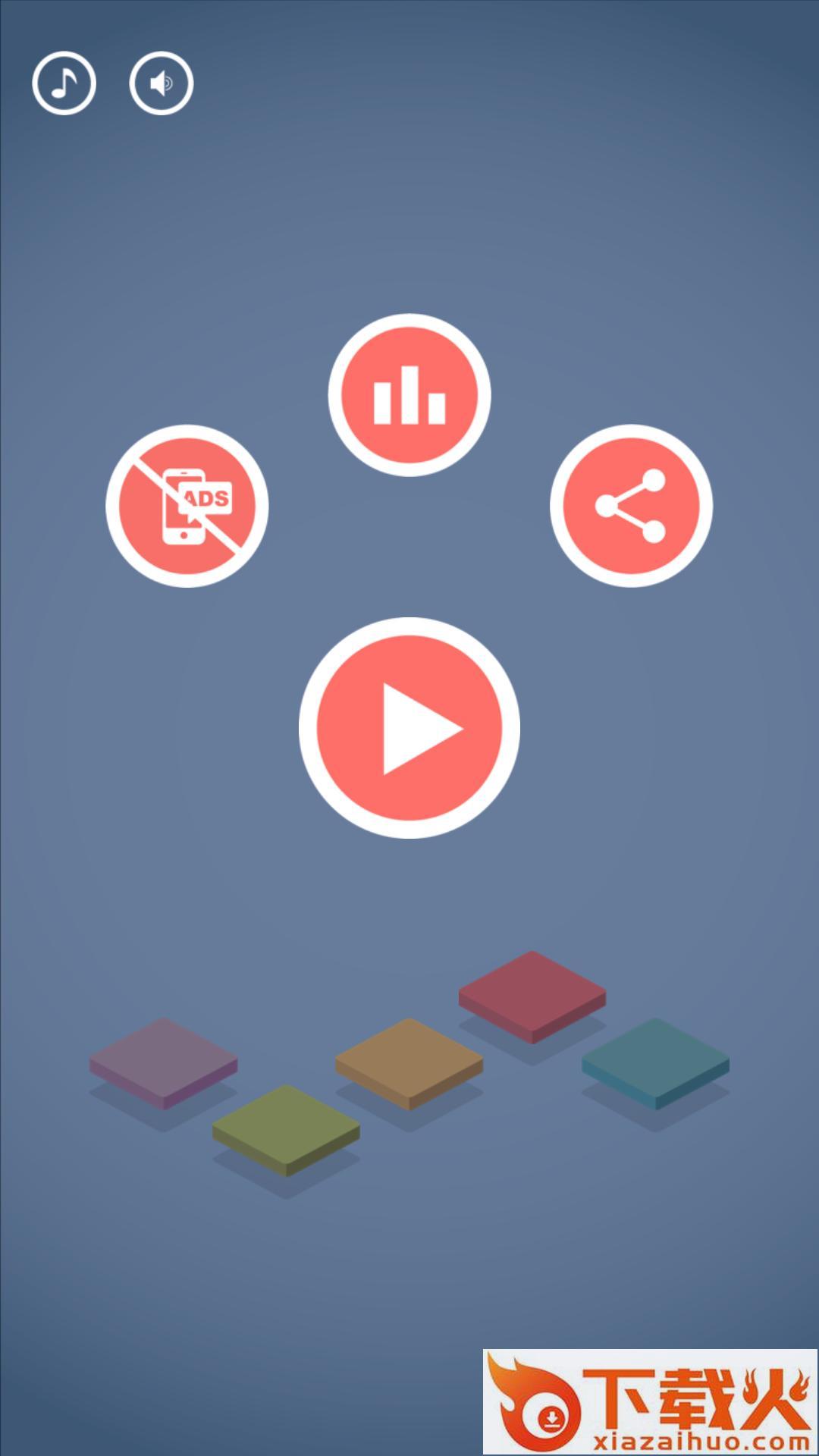819x1456 pixels.
Task: Open the leaderboard bar chart button
Action: coord(409,395)
